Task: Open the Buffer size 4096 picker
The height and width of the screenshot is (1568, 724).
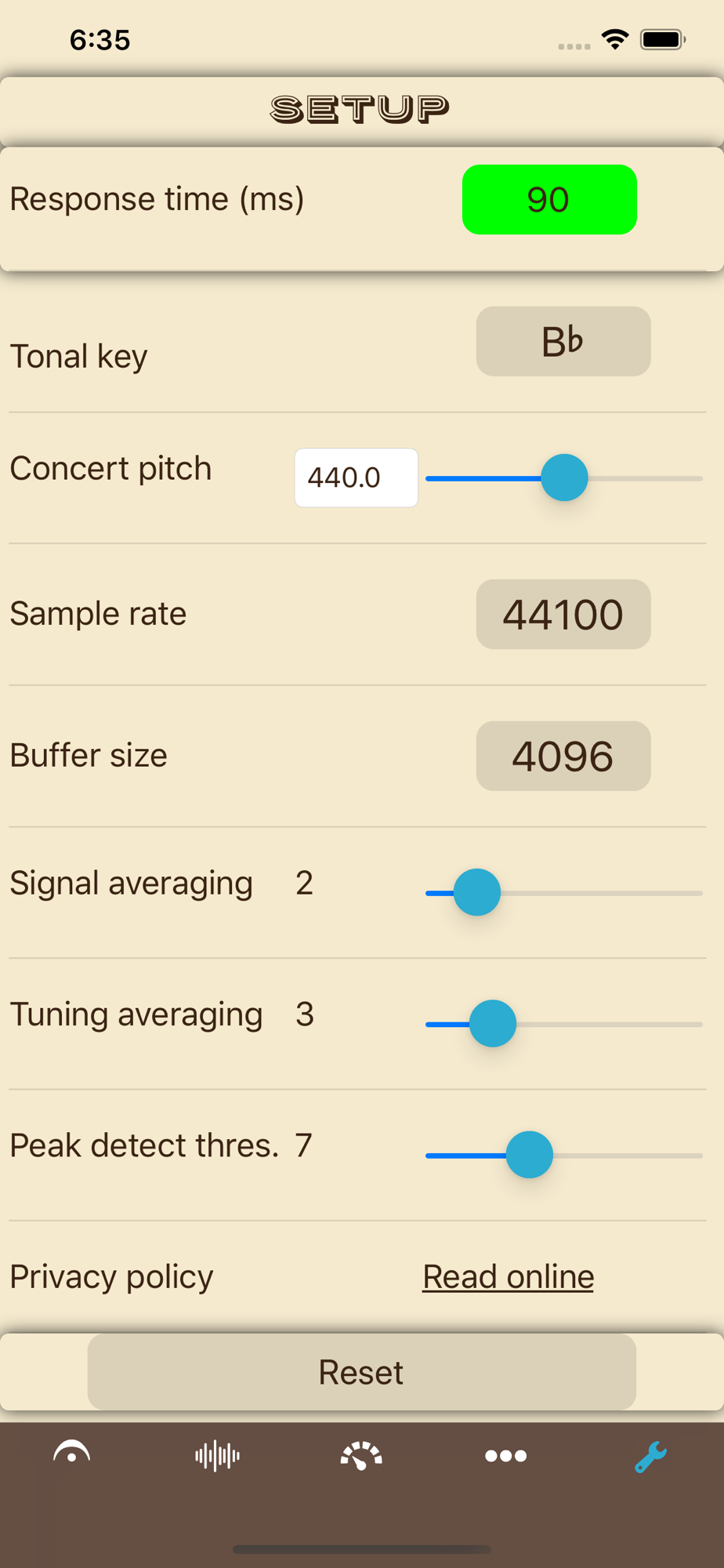Action: (x=563, y=756)
